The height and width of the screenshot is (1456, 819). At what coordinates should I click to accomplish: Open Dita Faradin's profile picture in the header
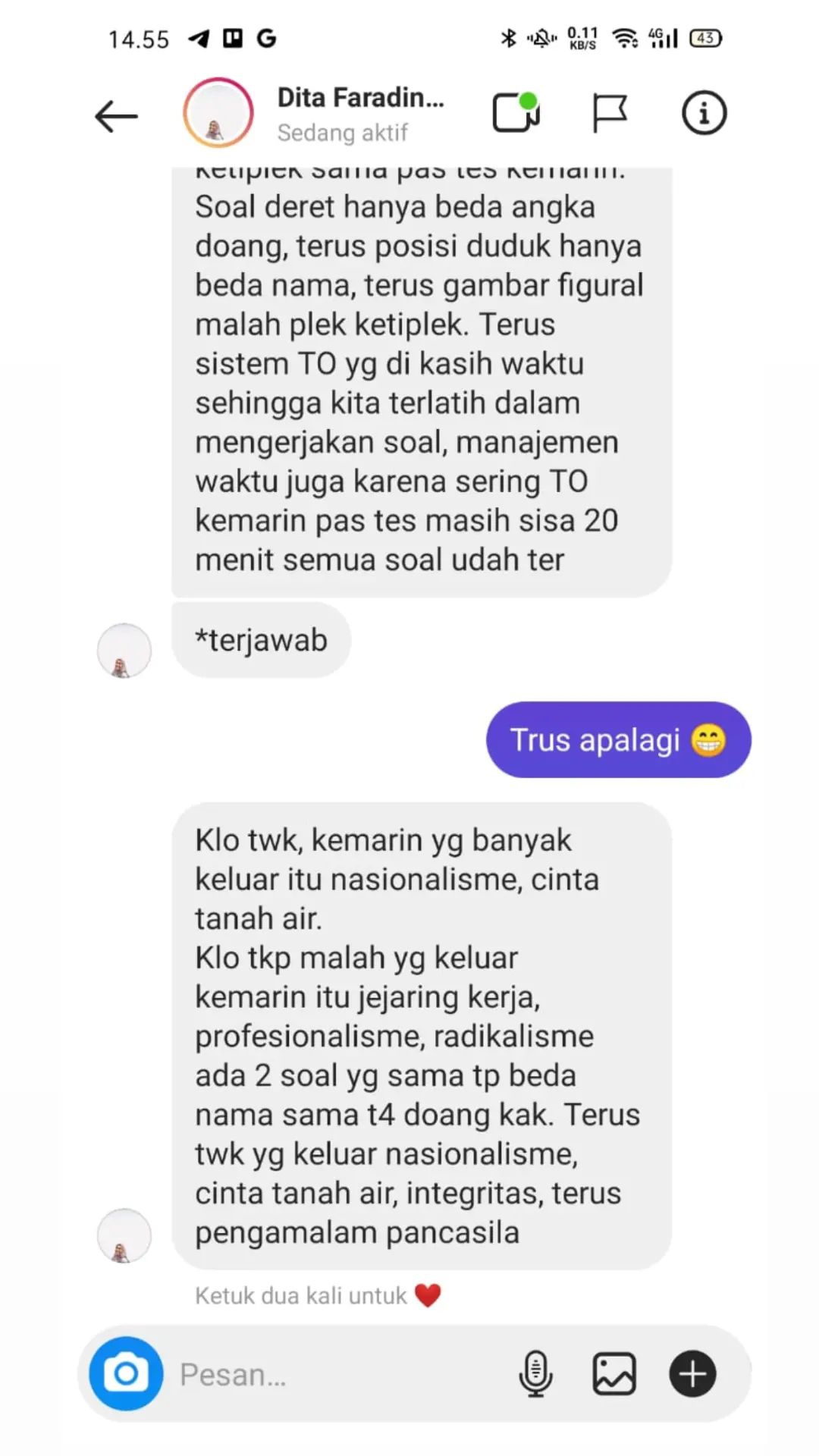tap(218, 113)
